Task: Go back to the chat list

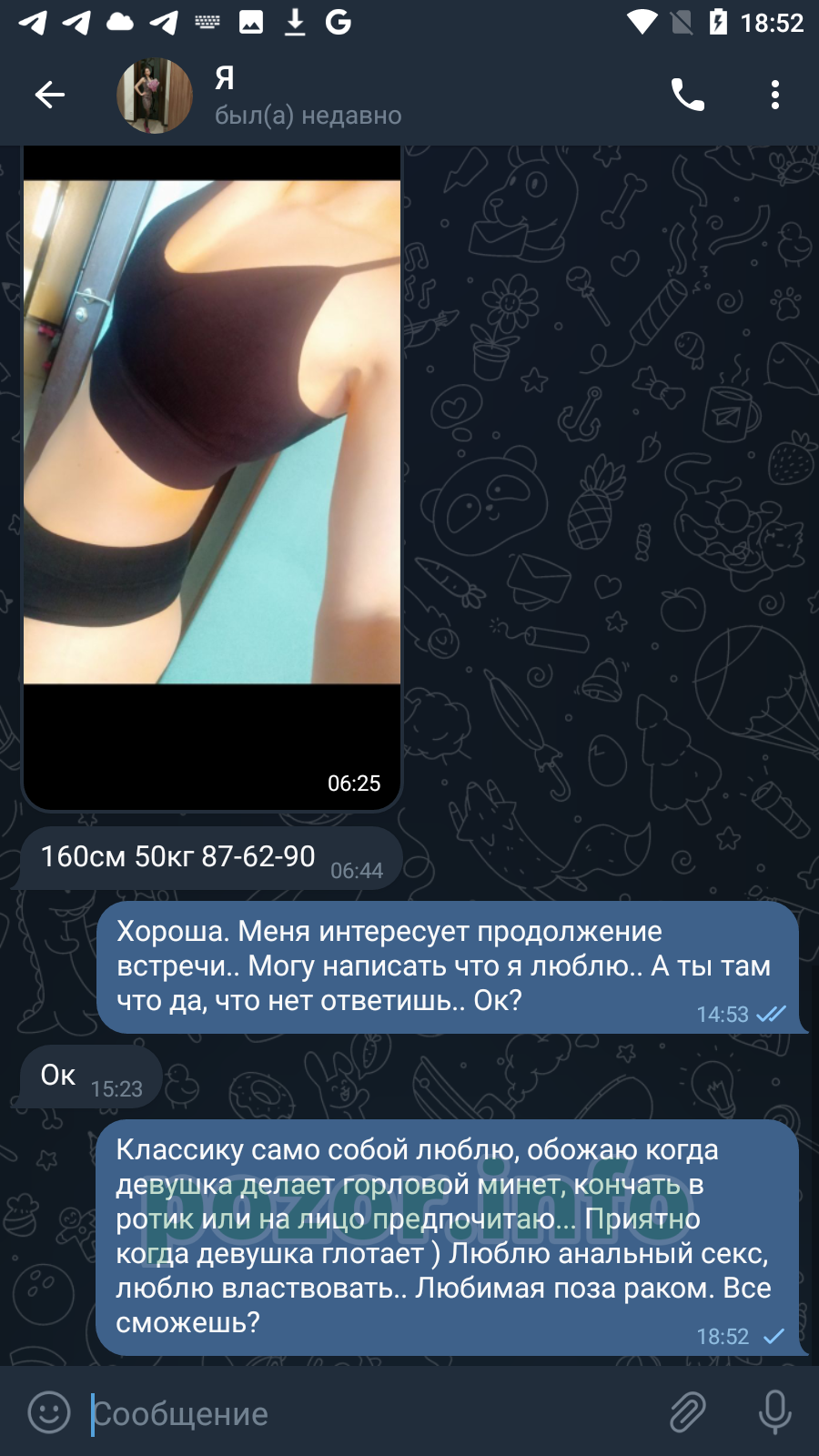Action: point(50,95)
